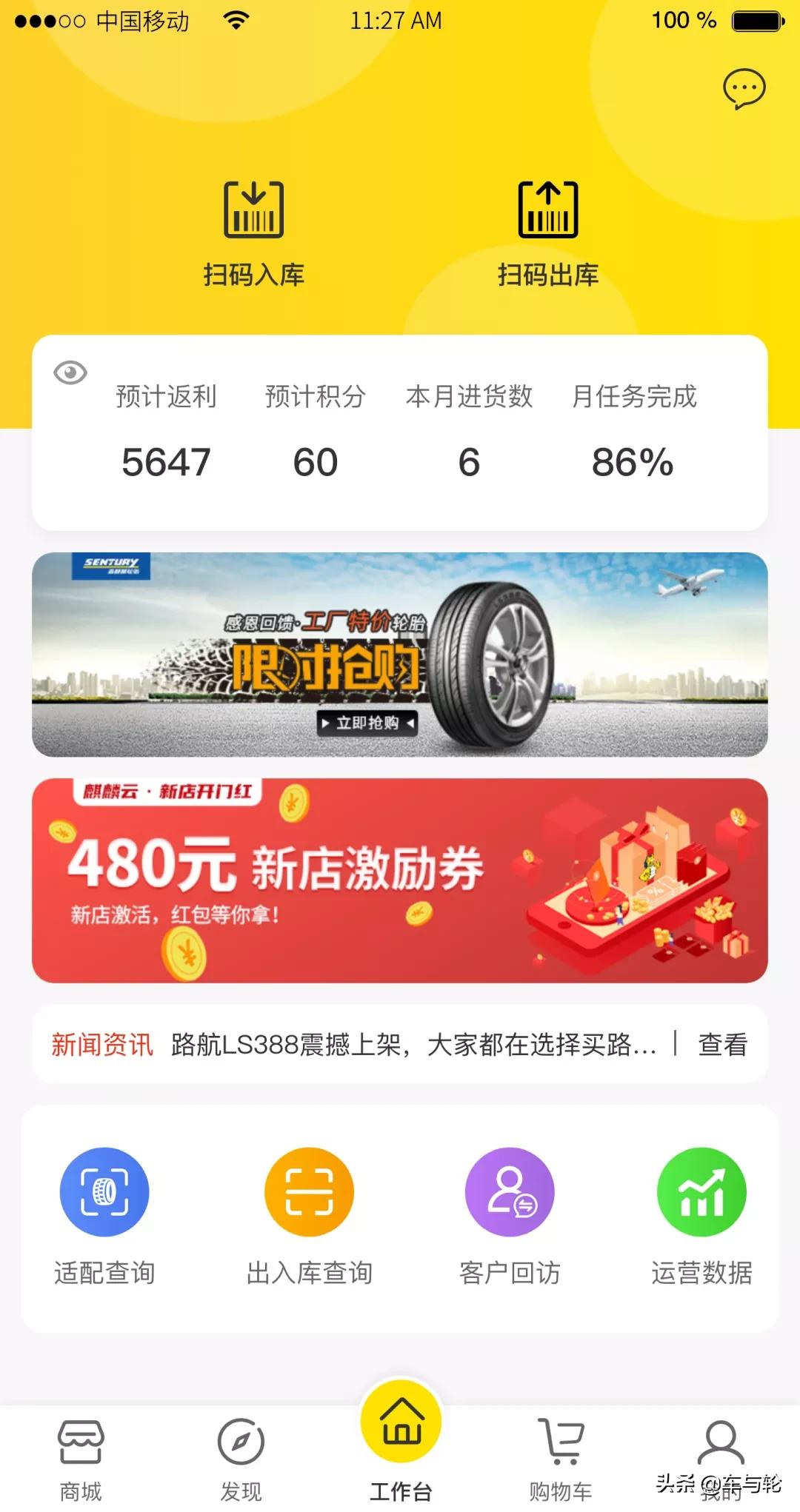Select the 客户回访 customer follow-up icon

pyautogui.click(x=510, y=1192)
